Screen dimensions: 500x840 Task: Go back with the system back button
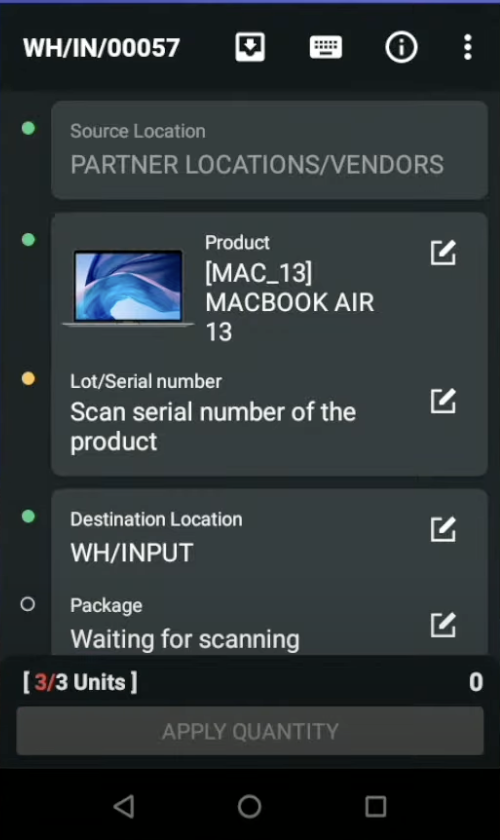pyautogui.click(x=124, y=806)
